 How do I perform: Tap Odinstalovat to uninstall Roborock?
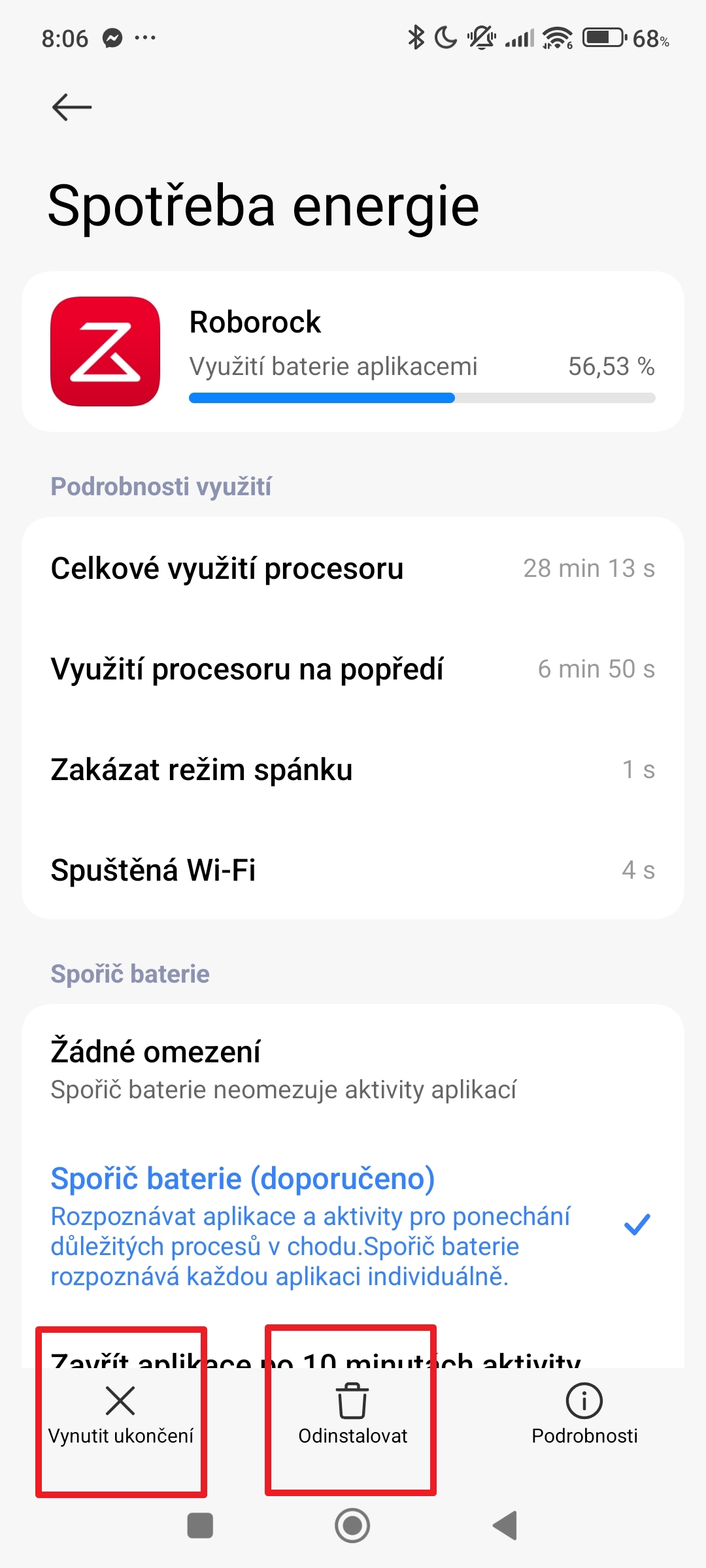coord(352,1414)
